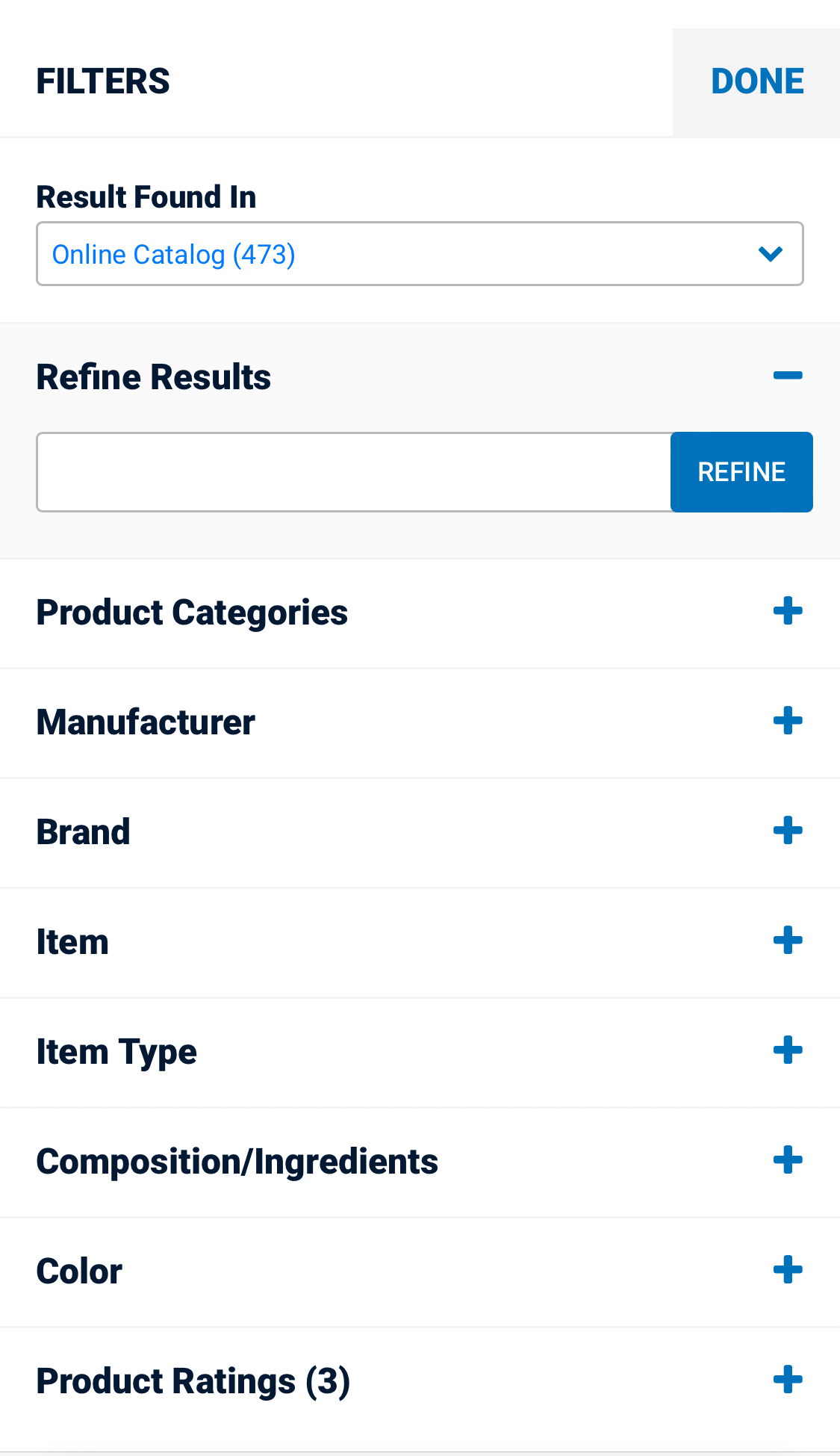Expand the Product Categories section

(x=787, y=611)
